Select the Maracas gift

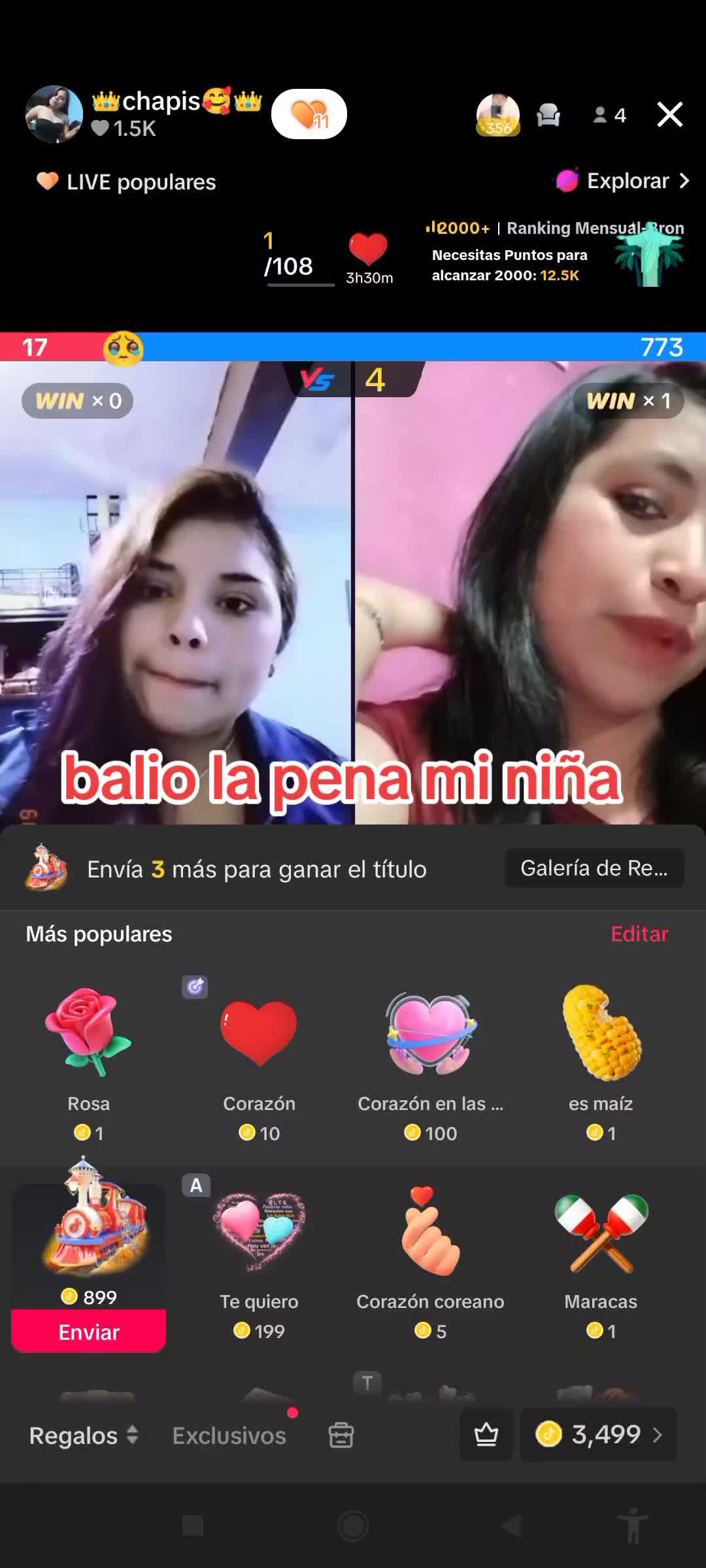point(601,1262)
